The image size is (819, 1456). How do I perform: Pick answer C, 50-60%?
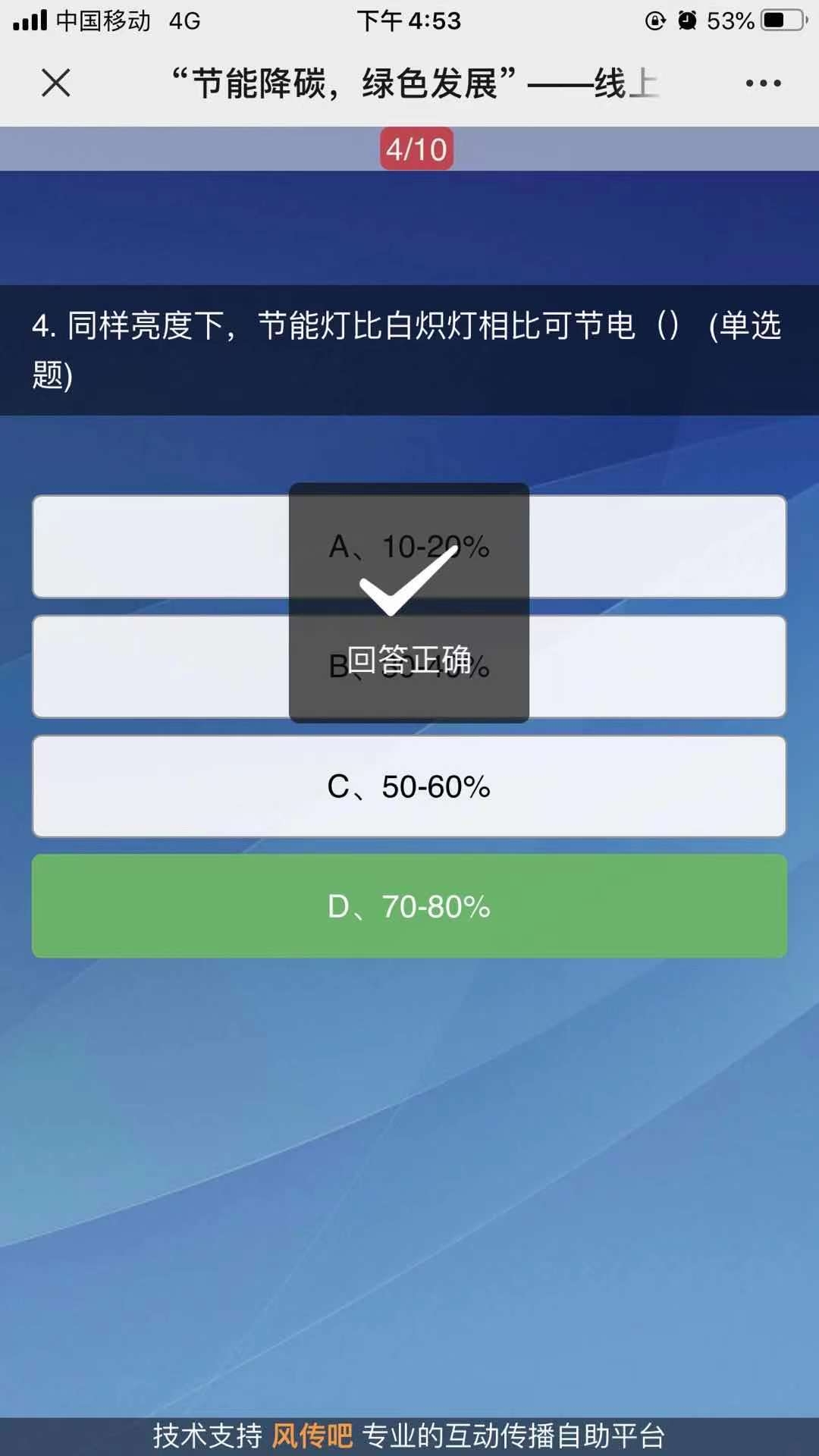(409, 786)
